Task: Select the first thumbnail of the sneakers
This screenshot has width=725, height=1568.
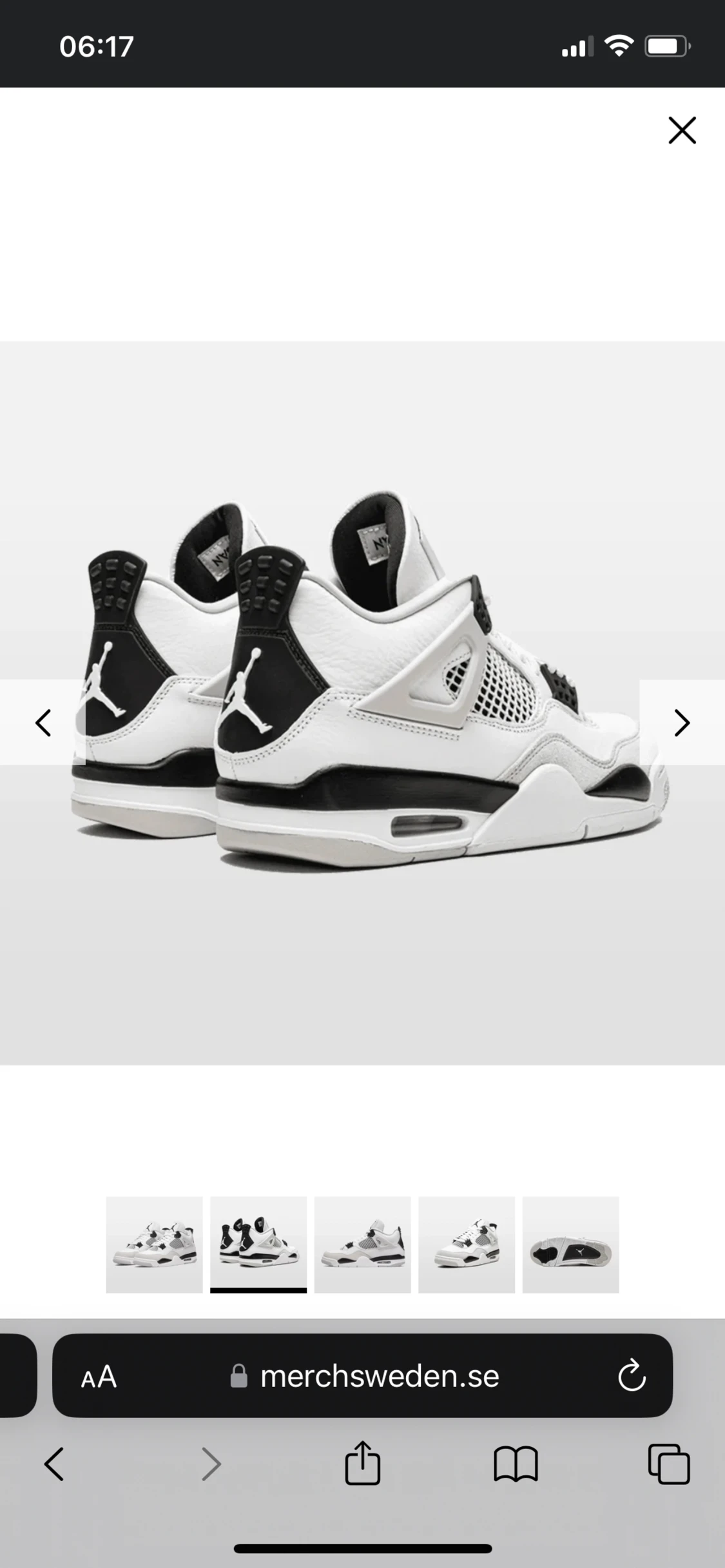Action: point(154,1245)
